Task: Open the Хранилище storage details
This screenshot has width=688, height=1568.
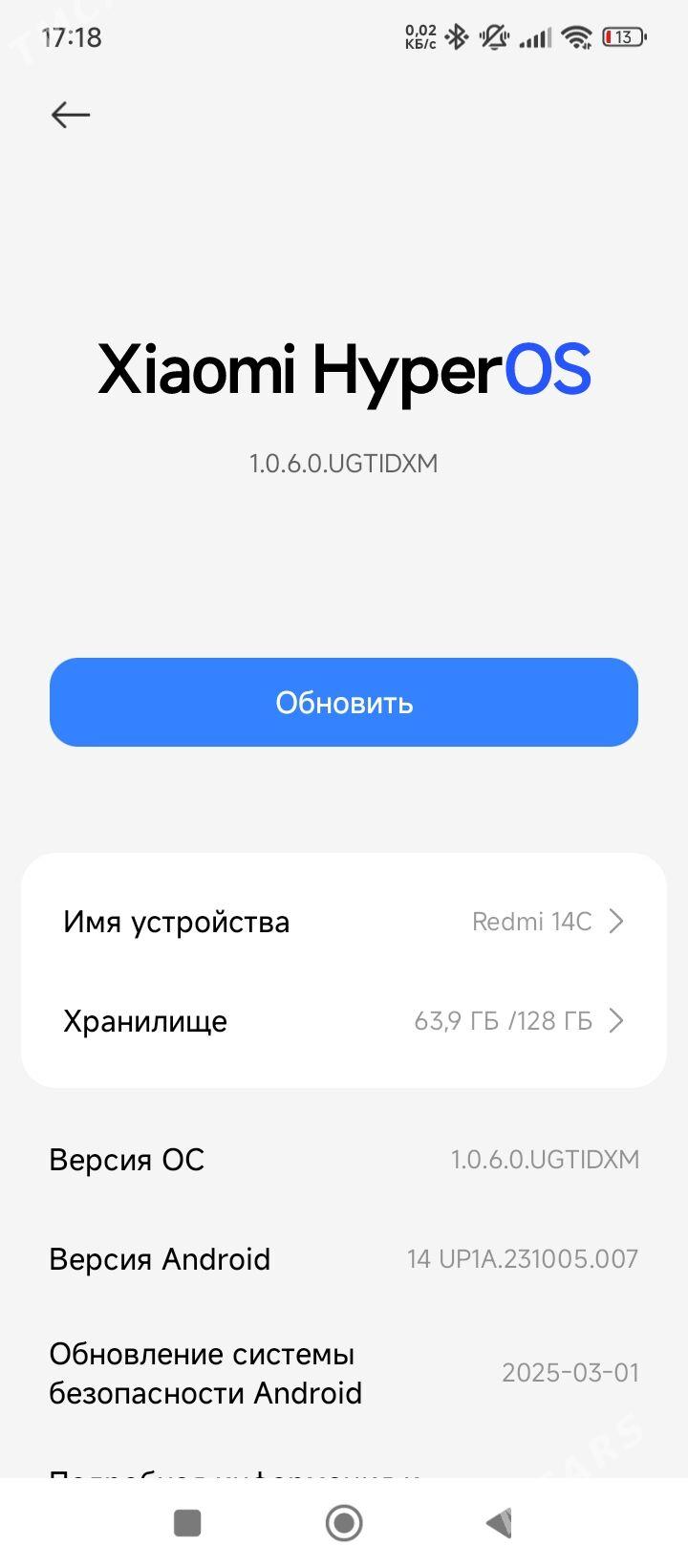Action: tap(344, 1021)
